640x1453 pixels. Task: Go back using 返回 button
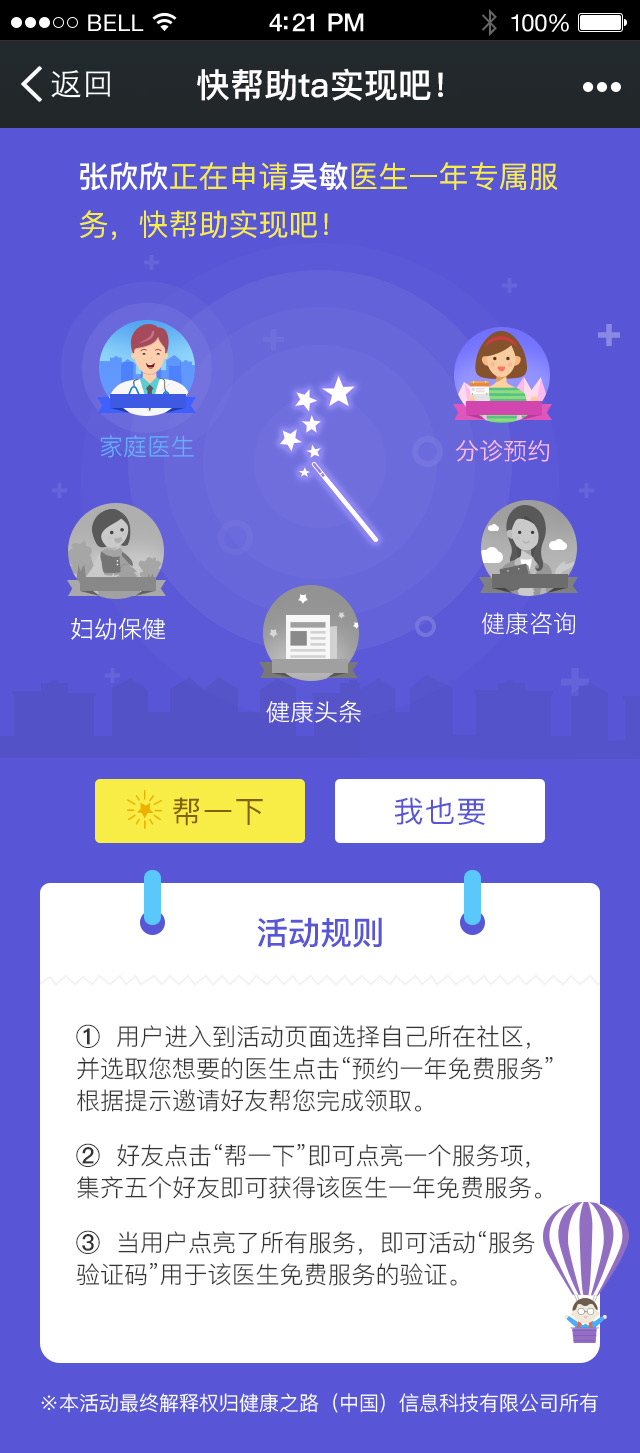pyautogui.click(x=67, y=85)
